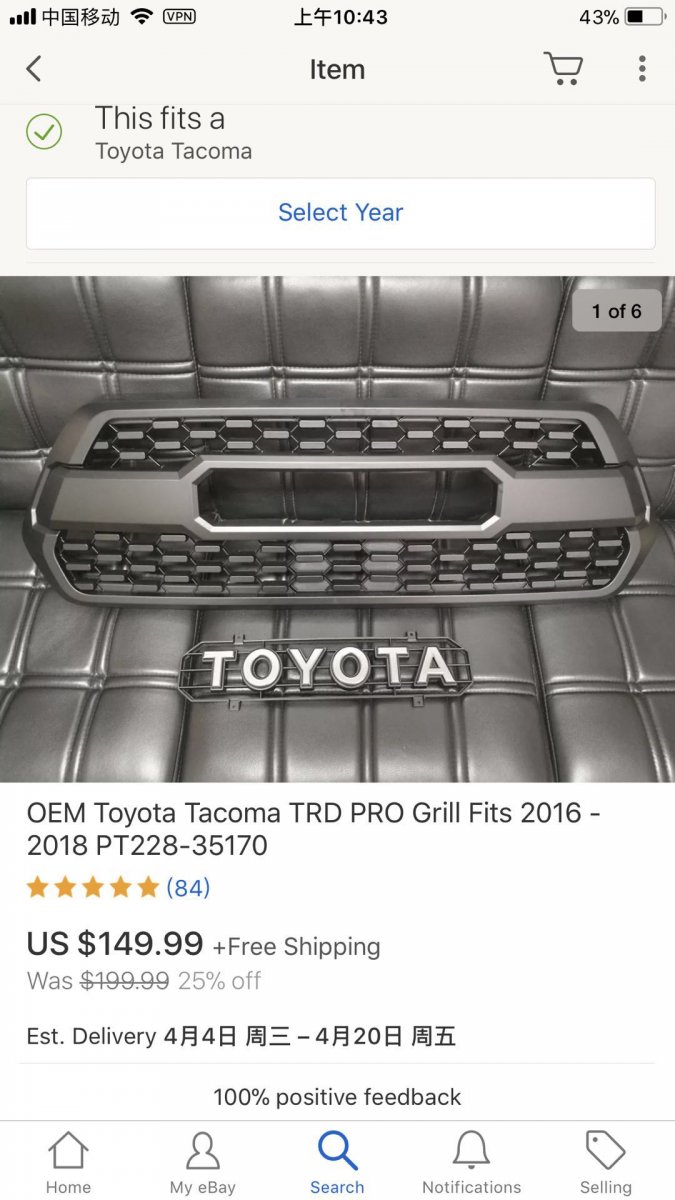Switch to the Search tab

[x=337, y=1162]
